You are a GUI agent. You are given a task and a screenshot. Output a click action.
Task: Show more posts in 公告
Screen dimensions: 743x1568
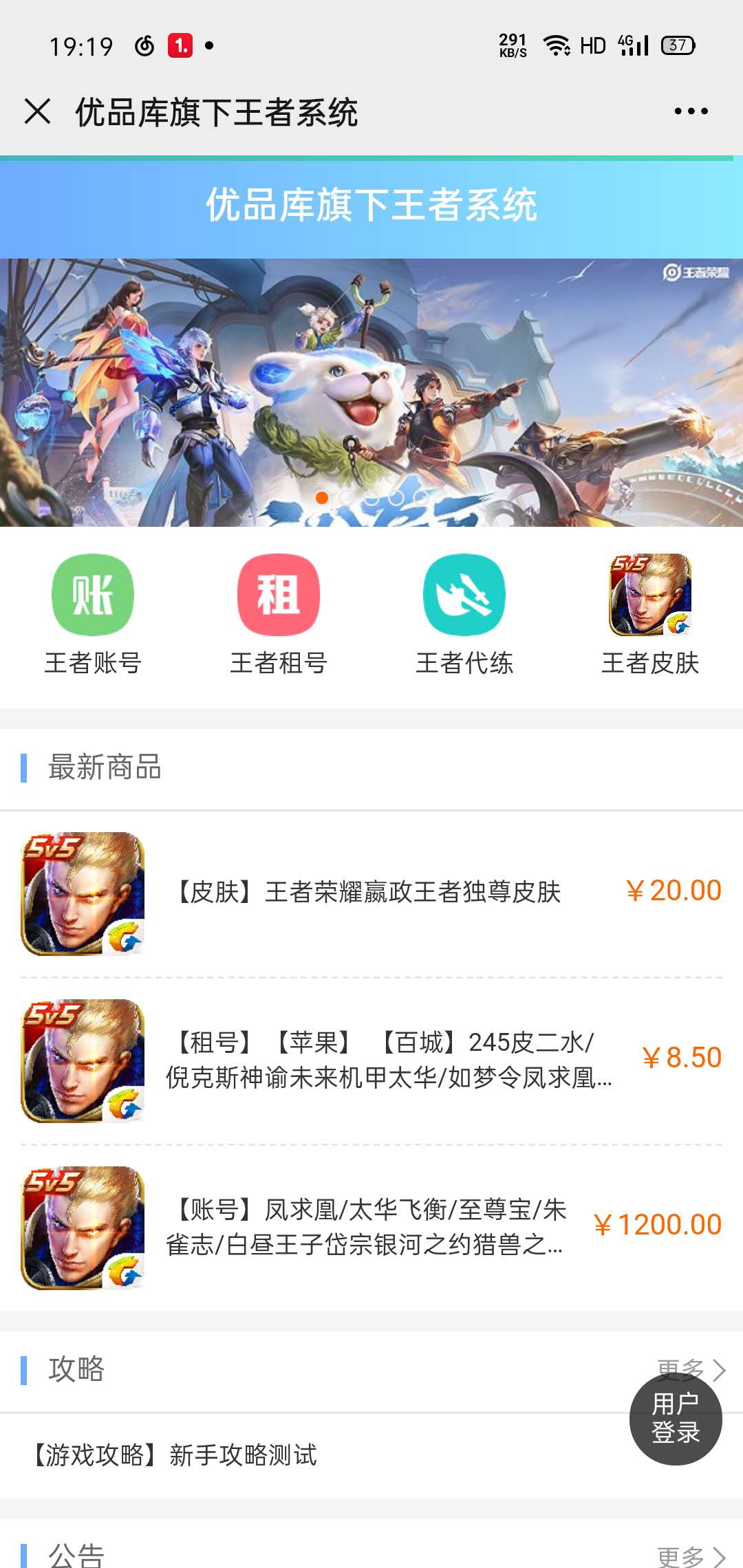point(691,1556)
